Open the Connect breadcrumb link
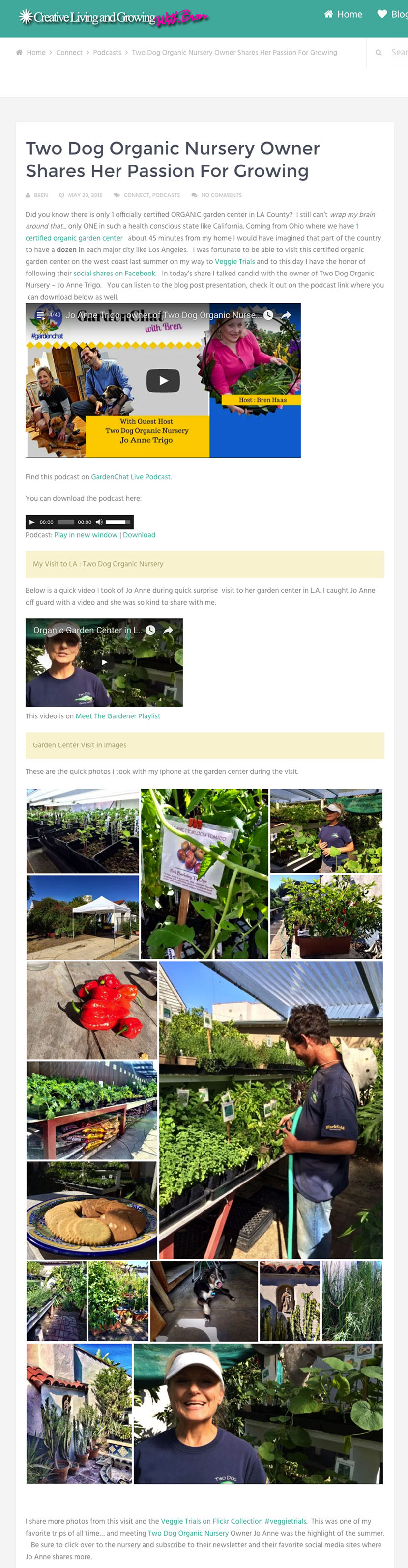The image size is (408, 1568). click(x=69, y=53)
